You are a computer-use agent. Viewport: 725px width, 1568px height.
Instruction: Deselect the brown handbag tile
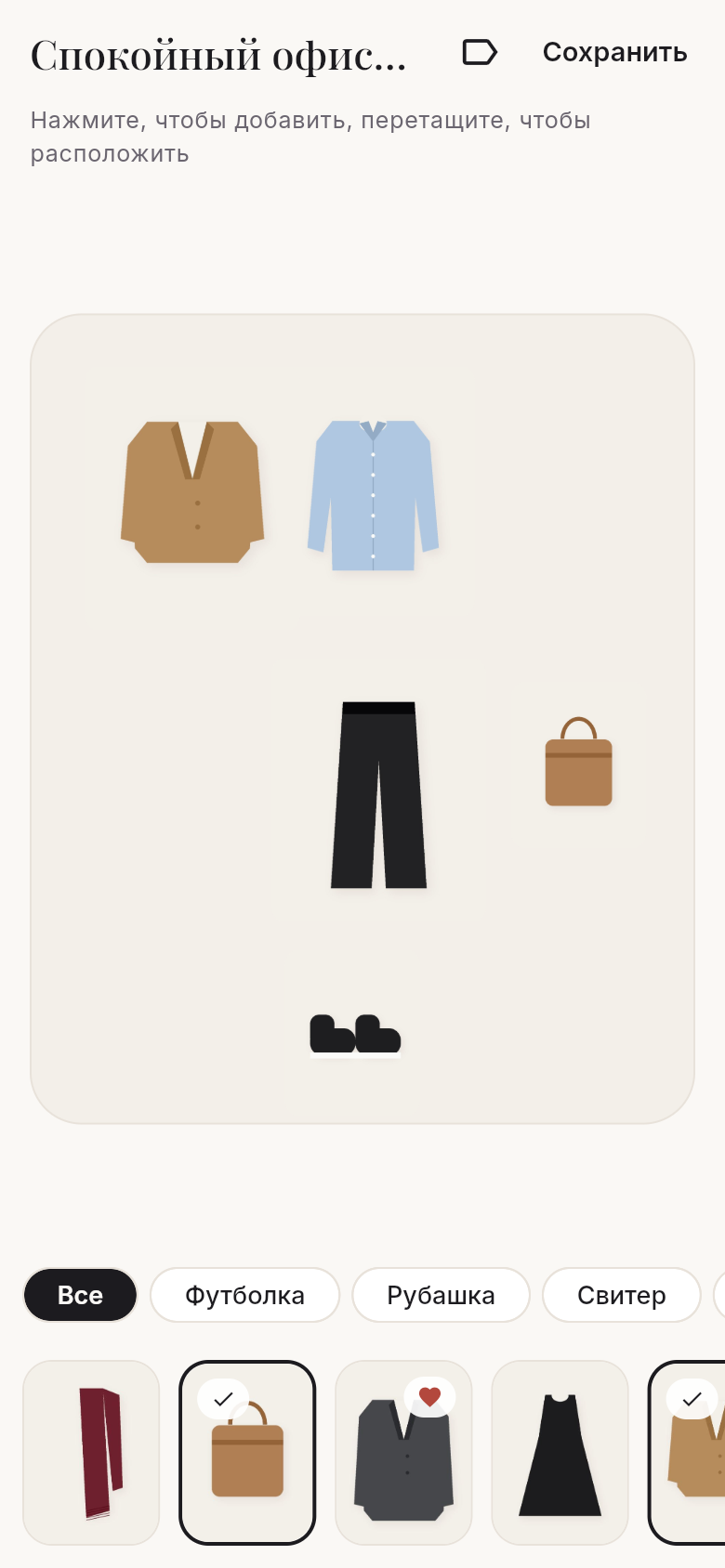click(247, 1453)
